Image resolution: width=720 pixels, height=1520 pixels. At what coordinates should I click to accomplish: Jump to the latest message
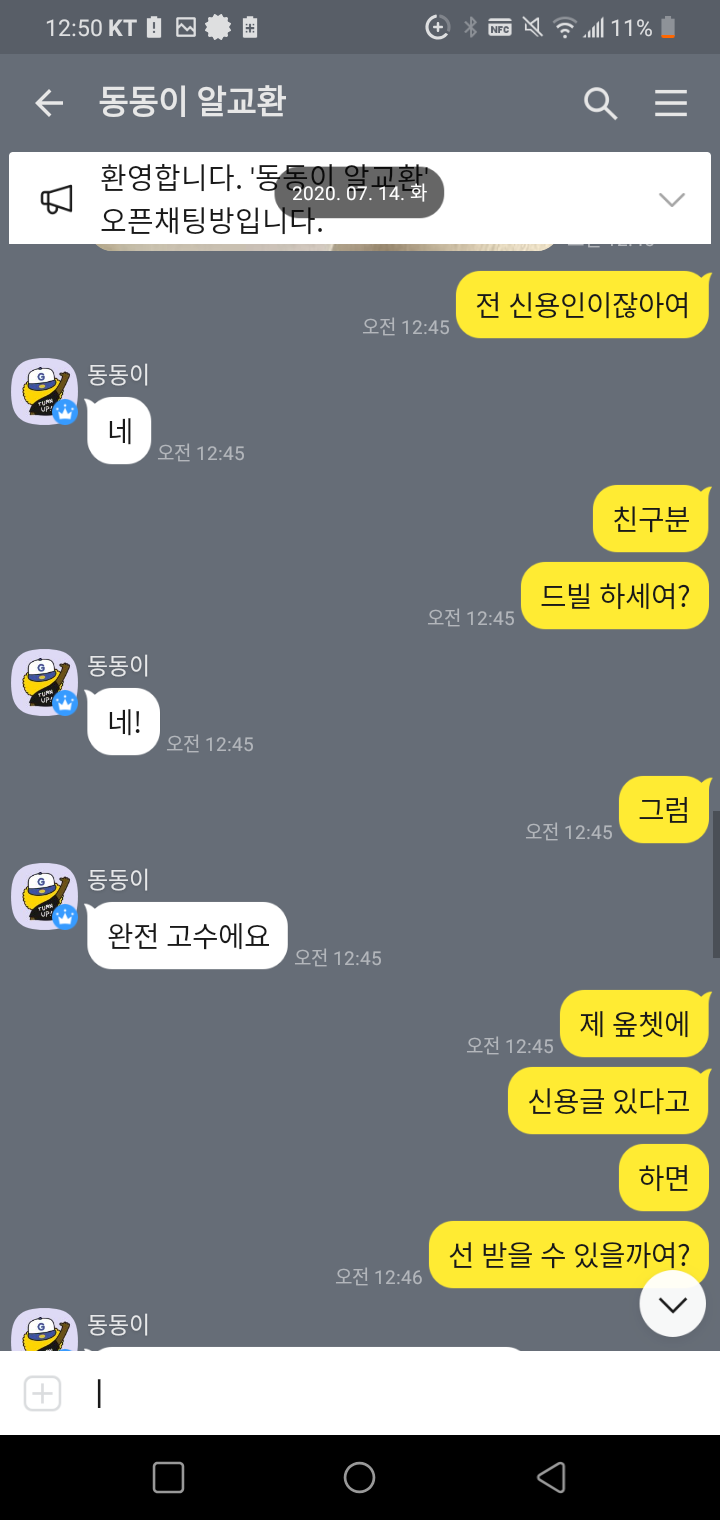click(672, 1304)
